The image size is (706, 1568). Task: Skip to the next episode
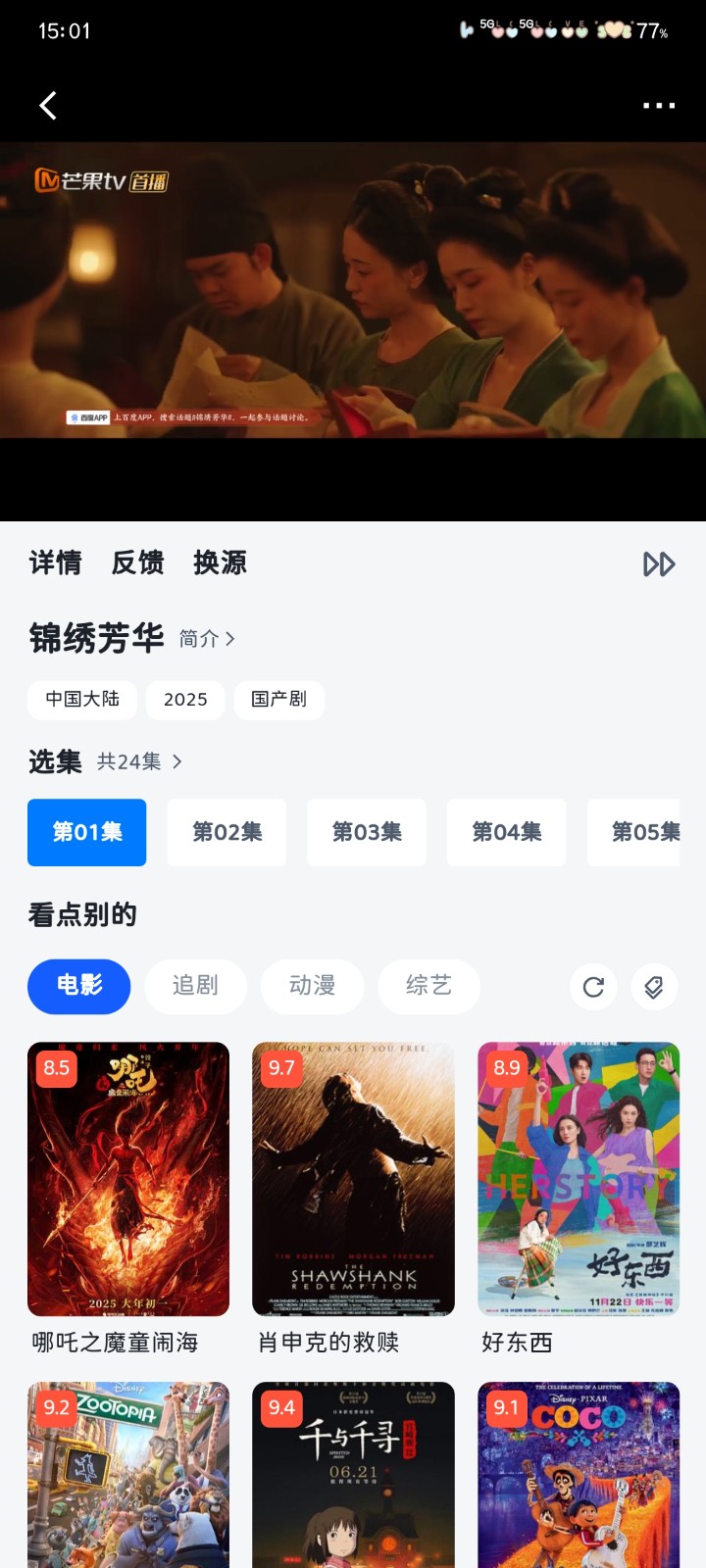[x=659, y=564]
